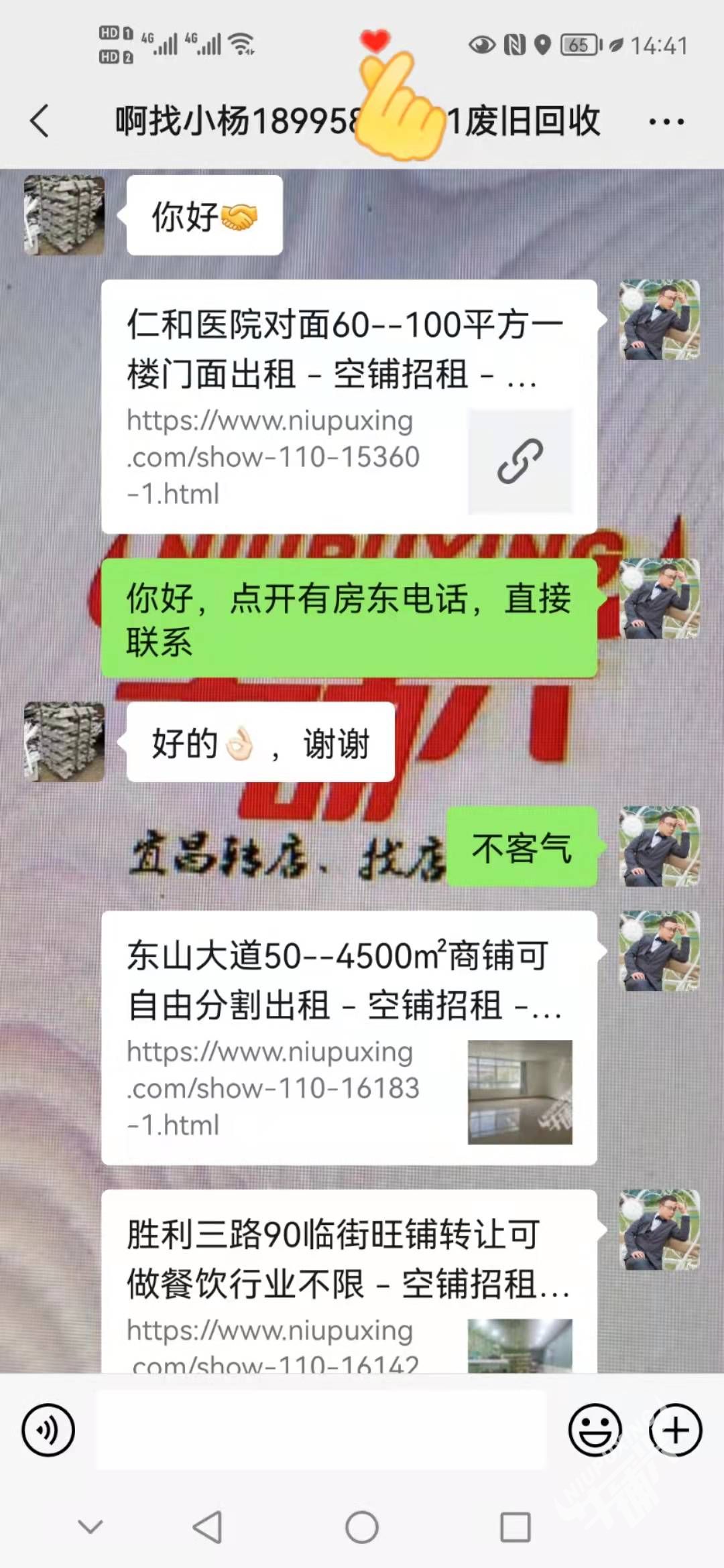The width and height of the screenshot is (724, 1568).
Task: Open the 胜利三路 旺铺转让 link card
Action: (x=349, y=1283)
